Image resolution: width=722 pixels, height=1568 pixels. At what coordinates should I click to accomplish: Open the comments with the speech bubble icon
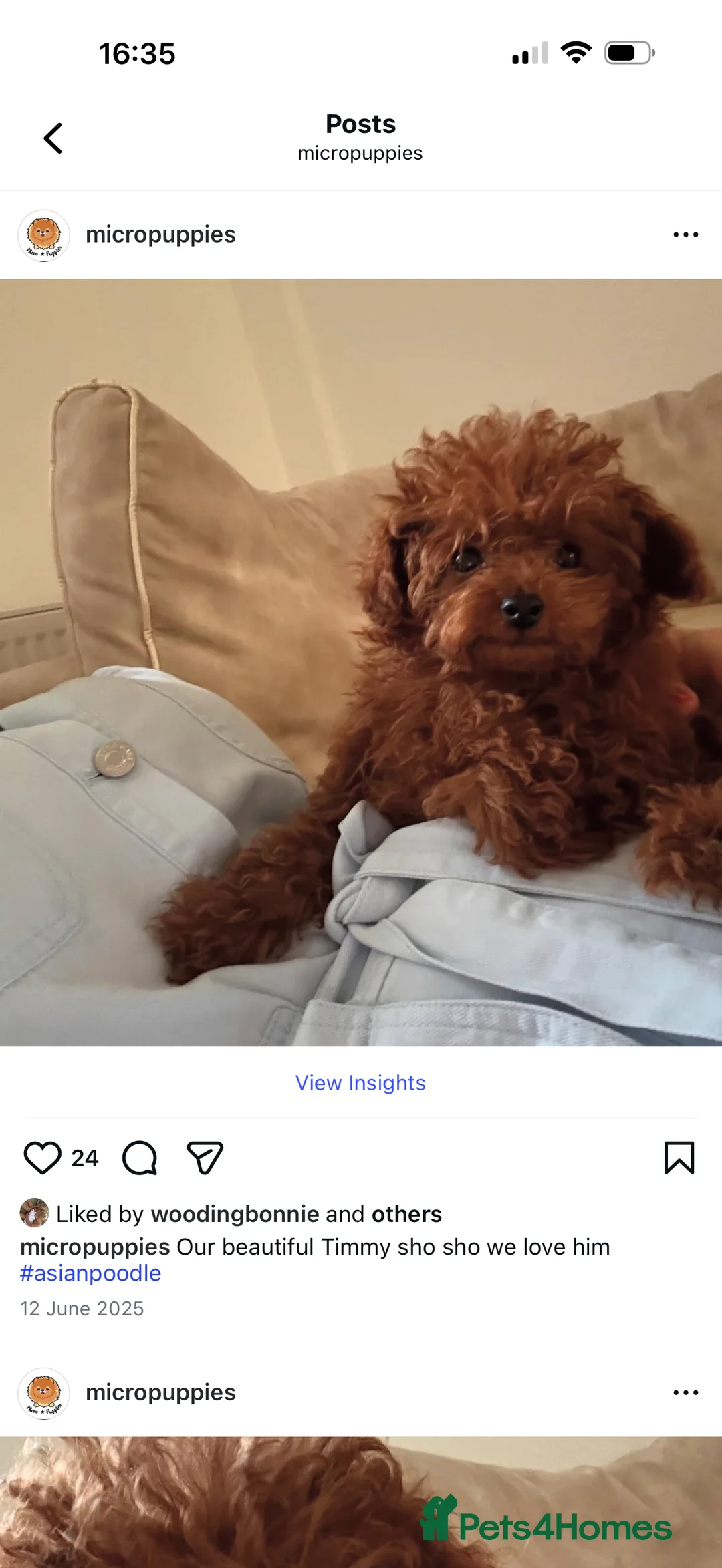(x=139, y=1158)
